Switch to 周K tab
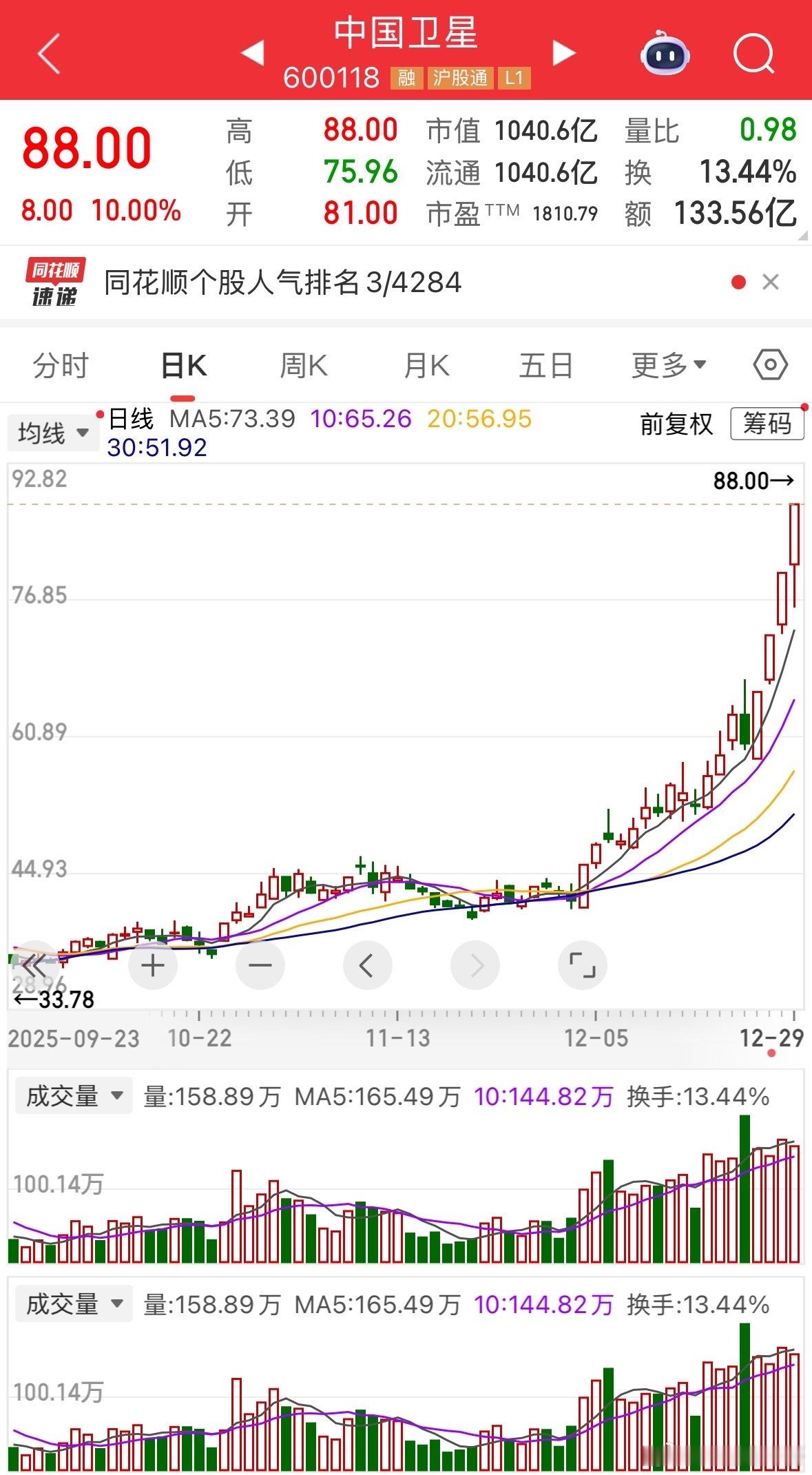 [303, 365]
